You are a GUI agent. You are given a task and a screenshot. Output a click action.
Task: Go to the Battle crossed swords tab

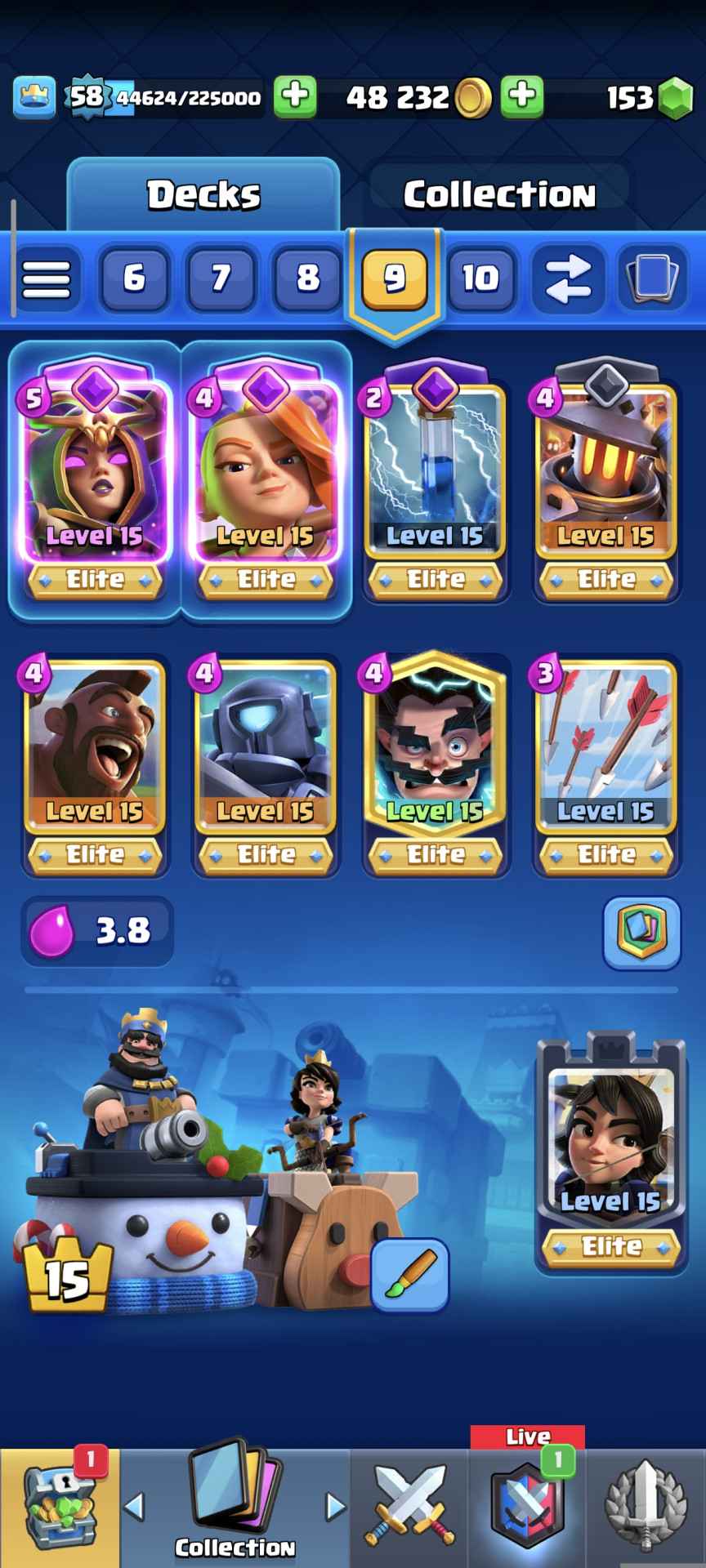coord(410,1507)
